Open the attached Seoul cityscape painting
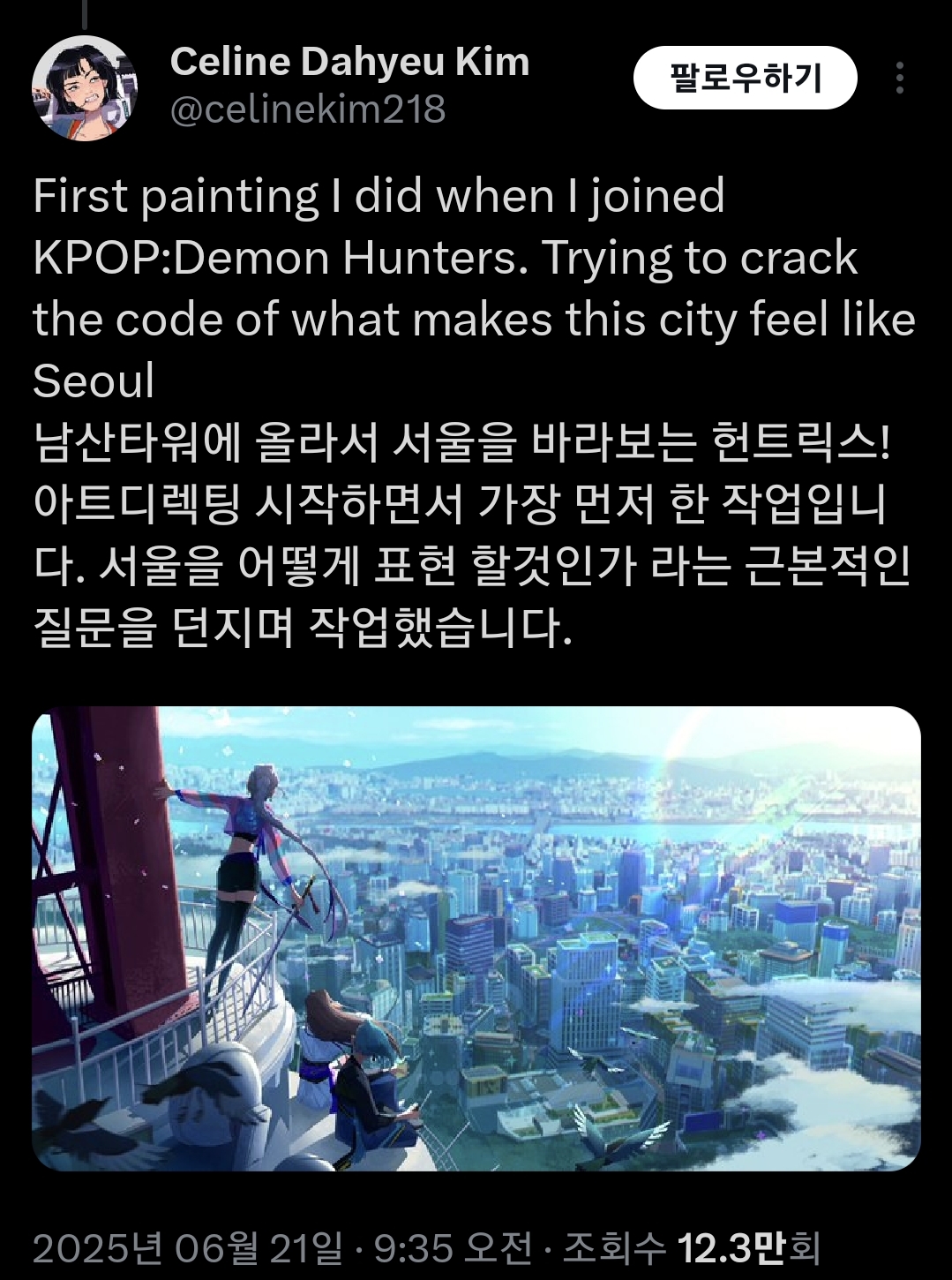The width and height of the screenshot is (952, 1280). coord(476,938)
